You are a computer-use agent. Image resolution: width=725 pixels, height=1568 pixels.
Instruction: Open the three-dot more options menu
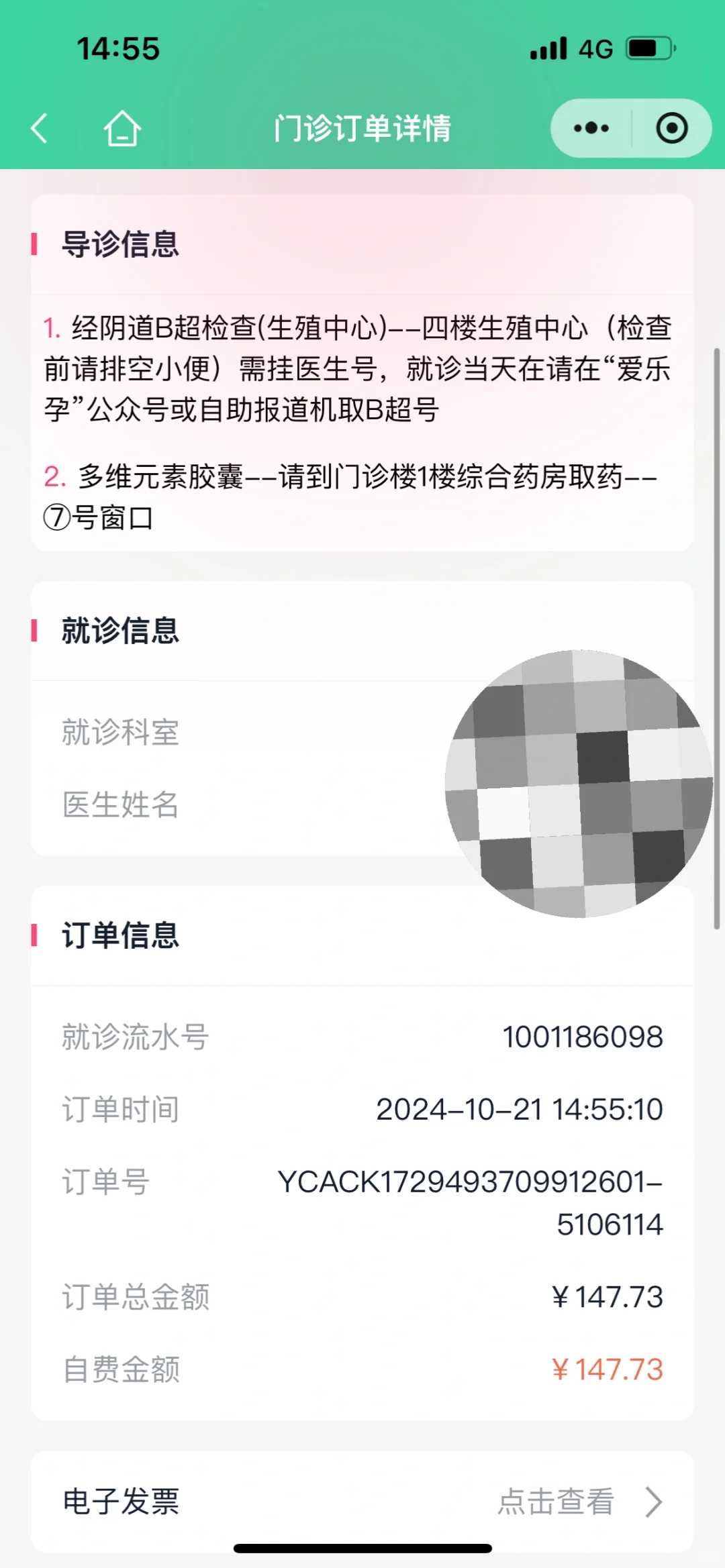[x=589, y=128]
